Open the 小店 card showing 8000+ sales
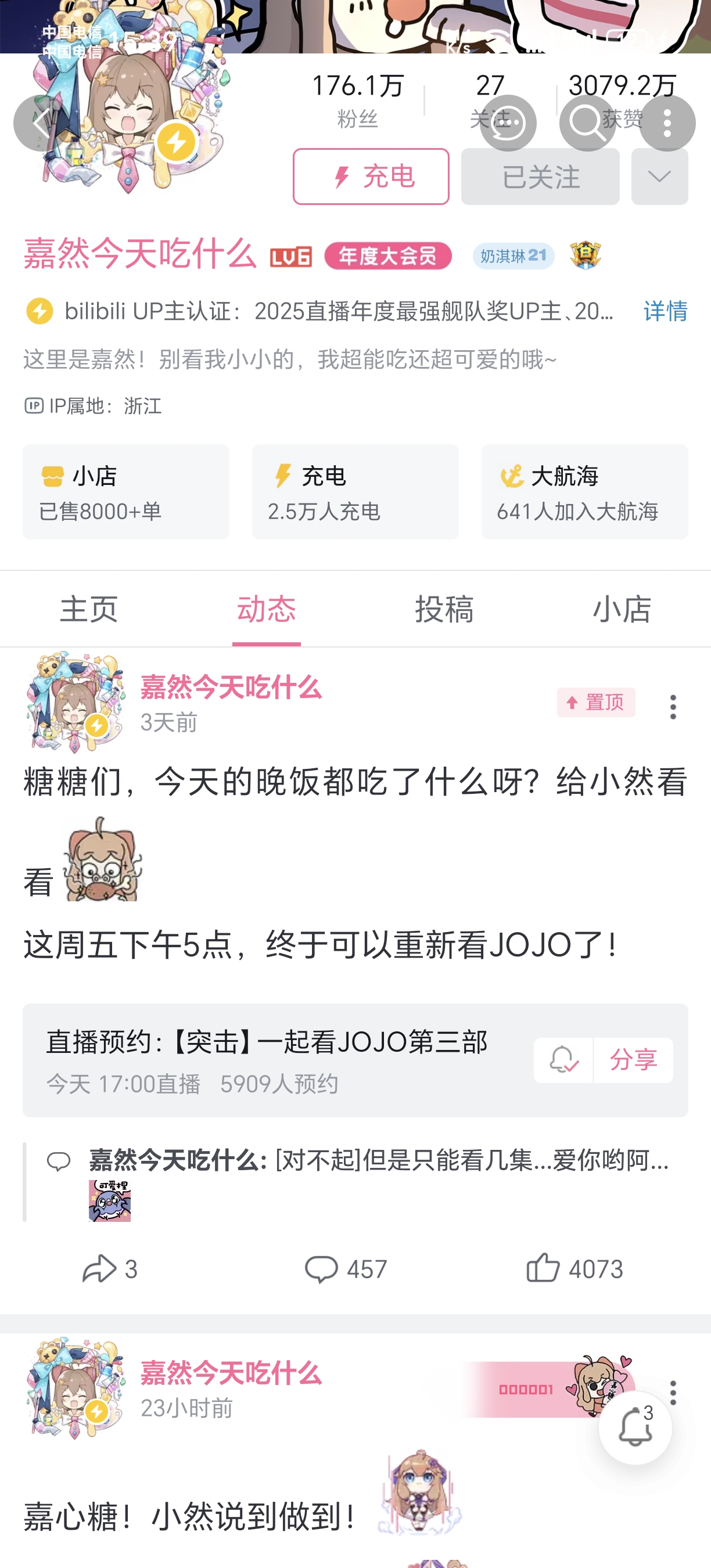This screenshot has height=1568, width=711. tap(126, 491)
